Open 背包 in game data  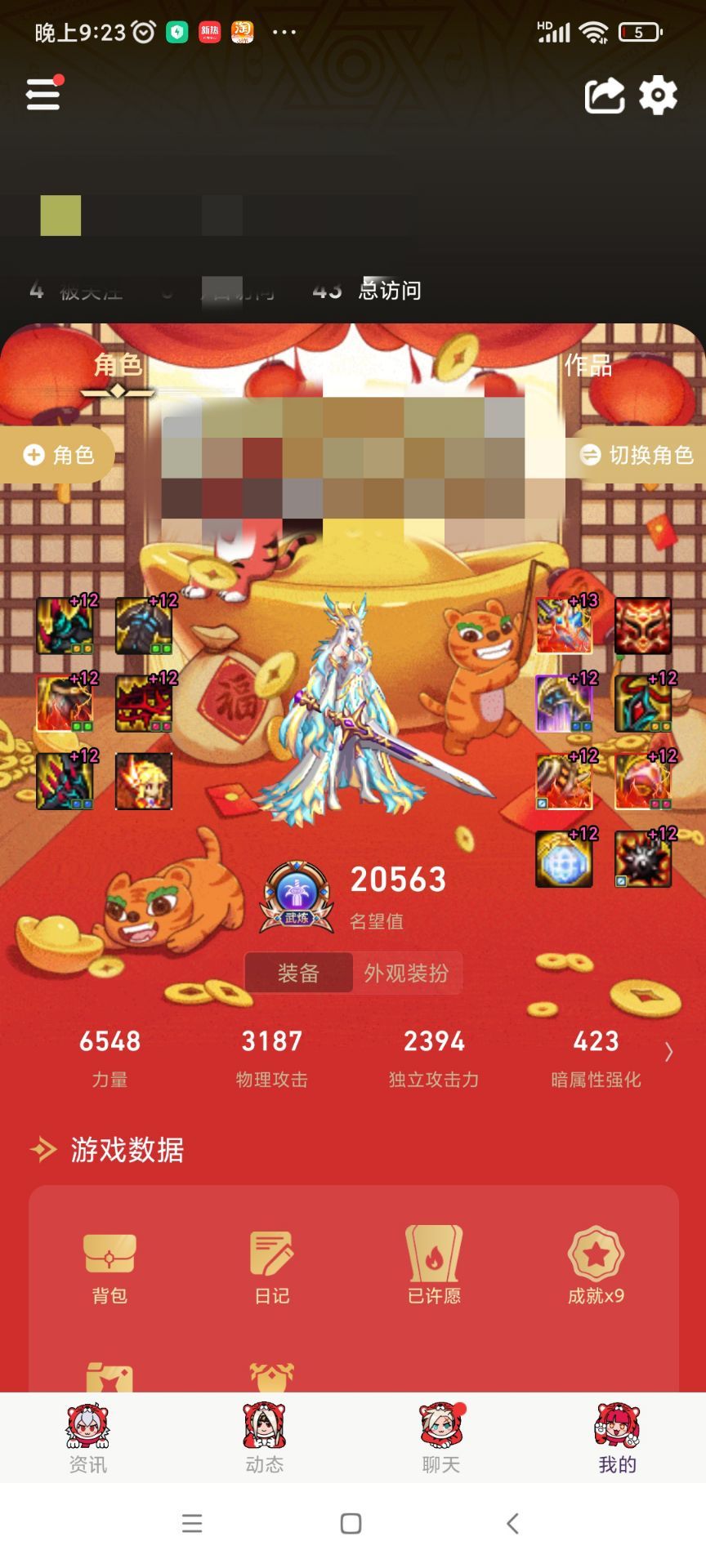click(109, 1267)
